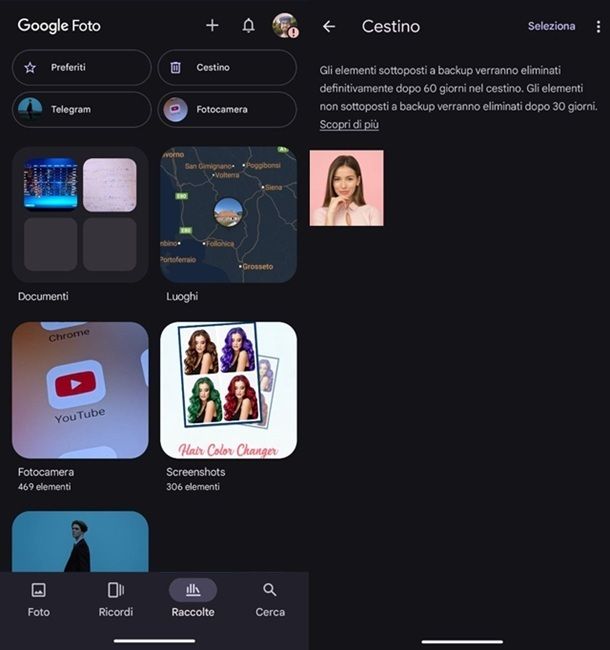Open the Preferiti chip

click(x=81, y=67)
